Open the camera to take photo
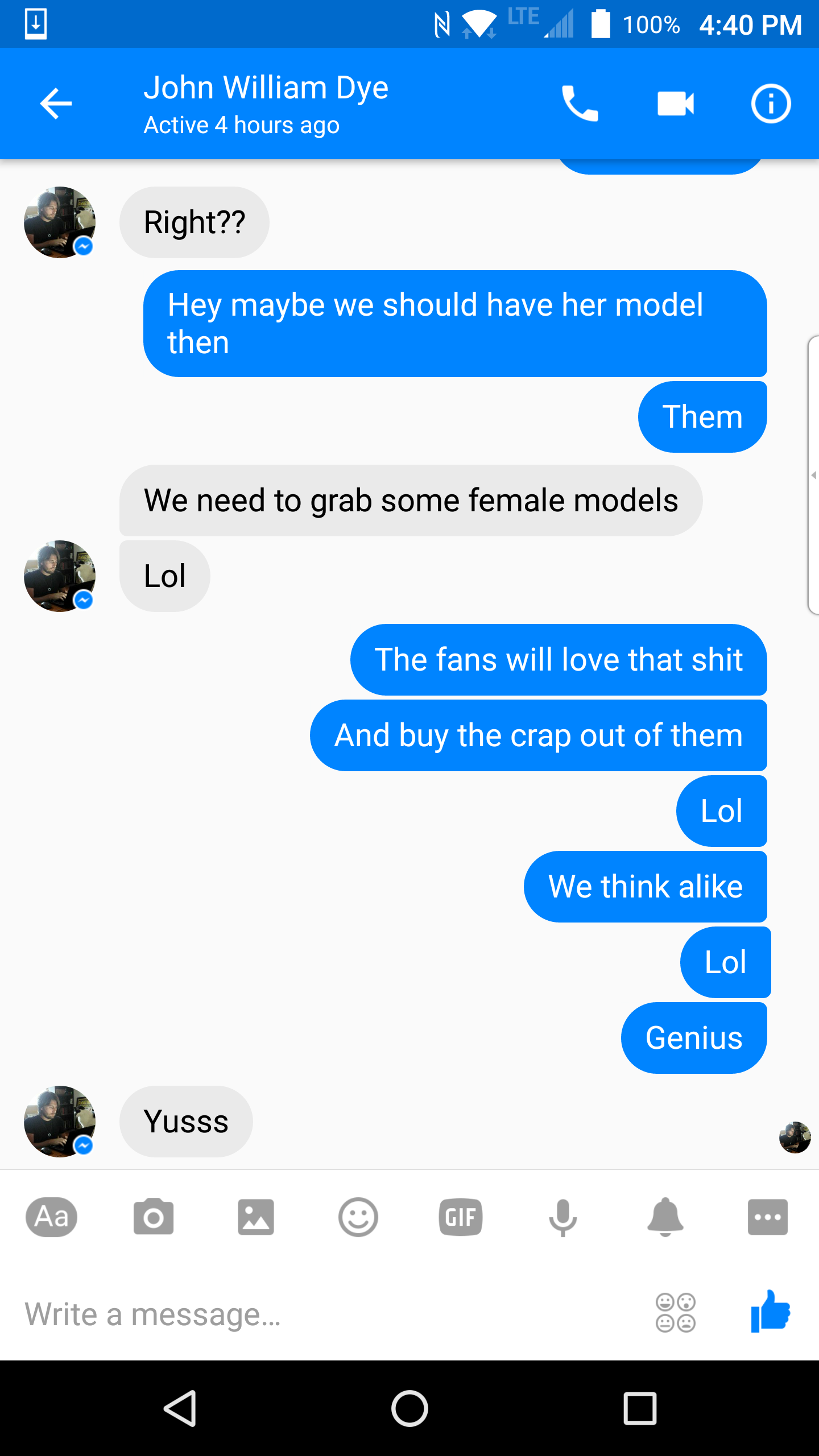This screenshot has height=1456, width=819. [154, 1217]
